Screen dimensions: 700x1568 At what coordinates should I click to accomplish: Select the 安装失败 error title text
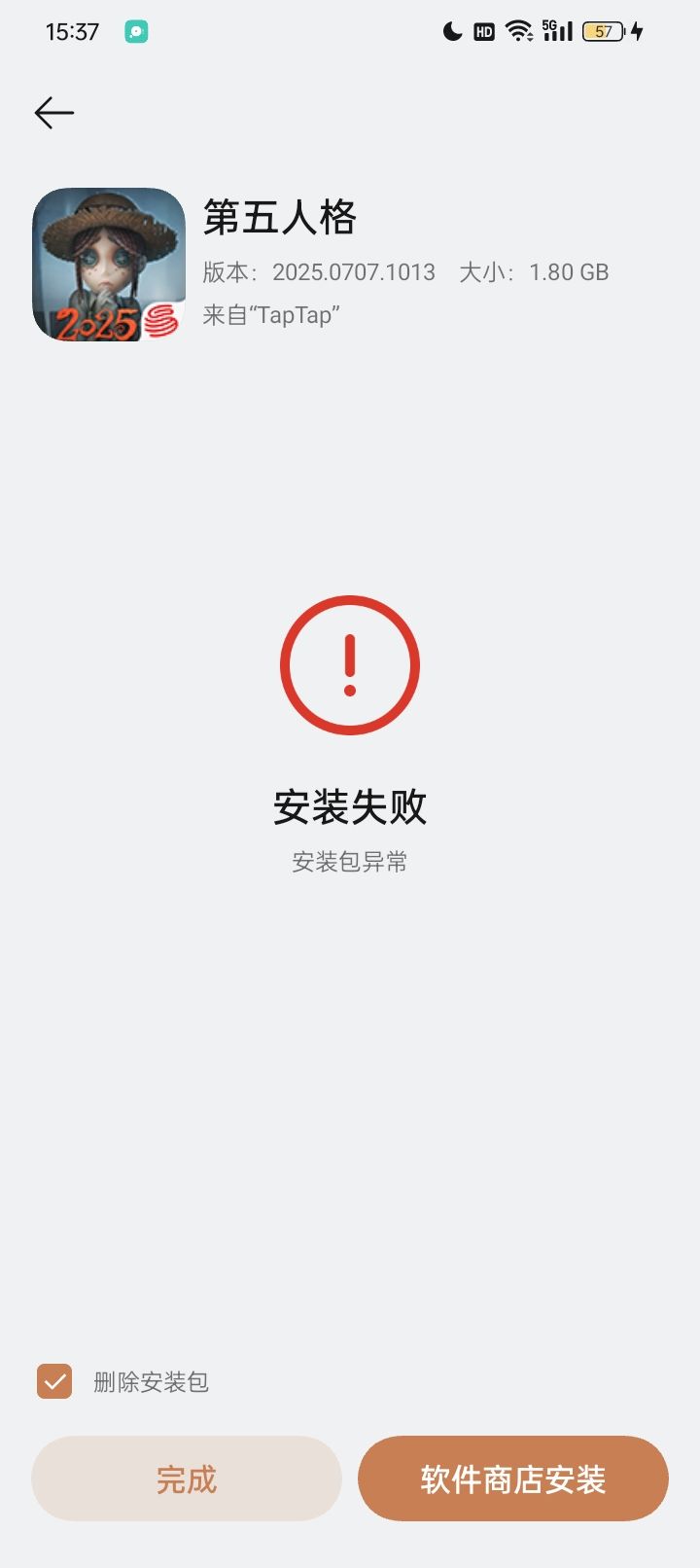(350, 807)
